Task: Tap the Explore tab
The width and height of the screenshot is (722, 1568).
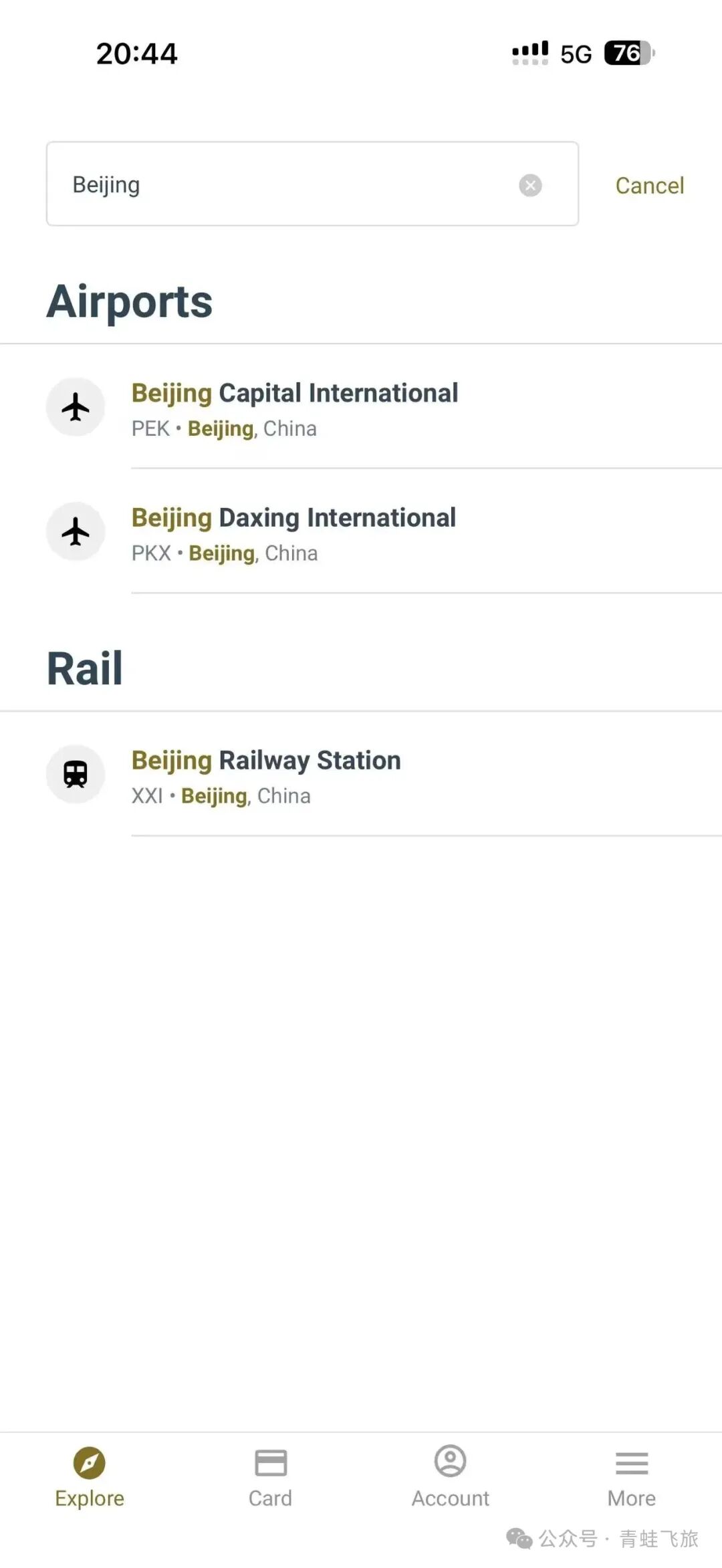Action: click(90, 1478)
